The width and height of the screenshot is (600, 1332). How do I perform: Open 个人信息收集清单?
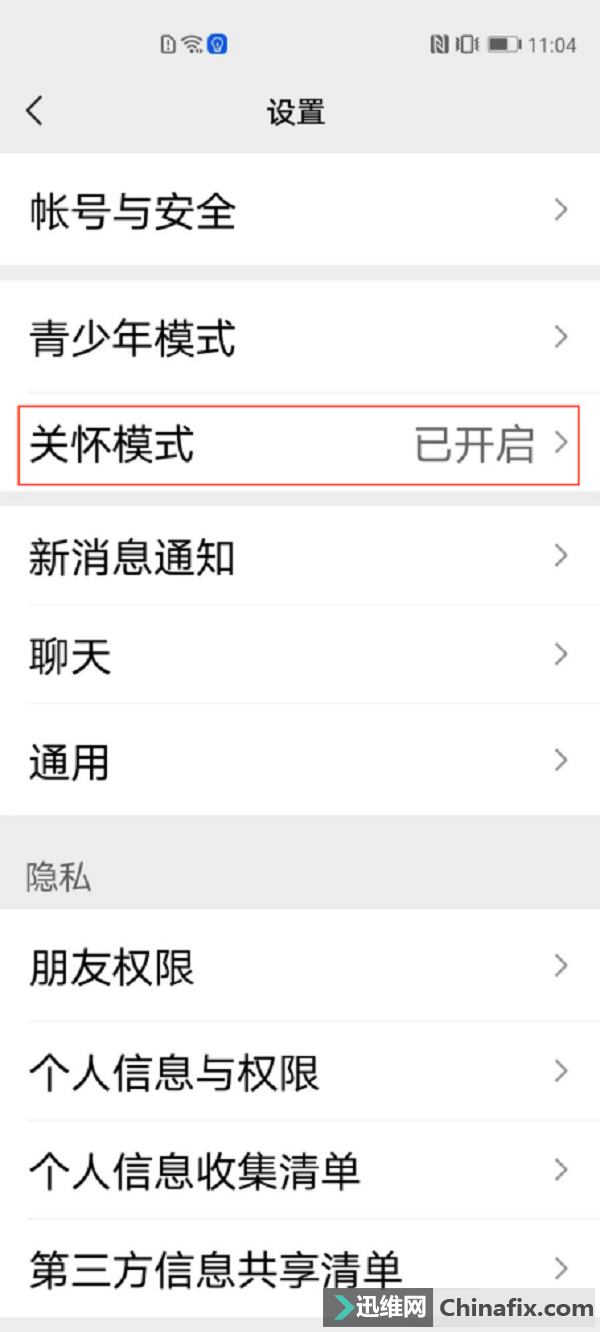pos(300,1169)
